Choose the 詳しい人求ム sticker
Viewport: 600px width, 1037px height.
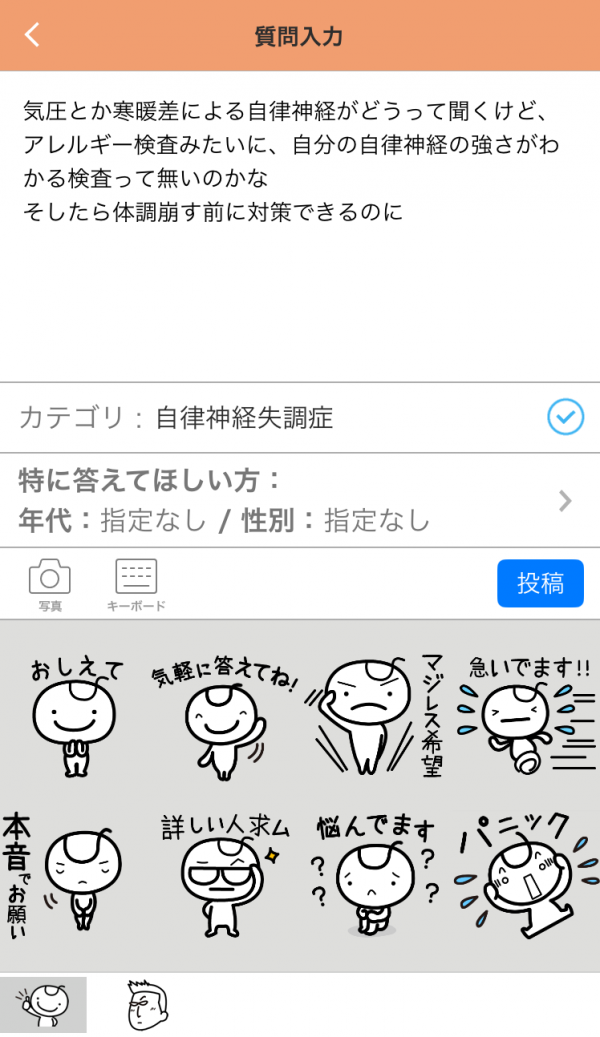click(x=222, y=875)
